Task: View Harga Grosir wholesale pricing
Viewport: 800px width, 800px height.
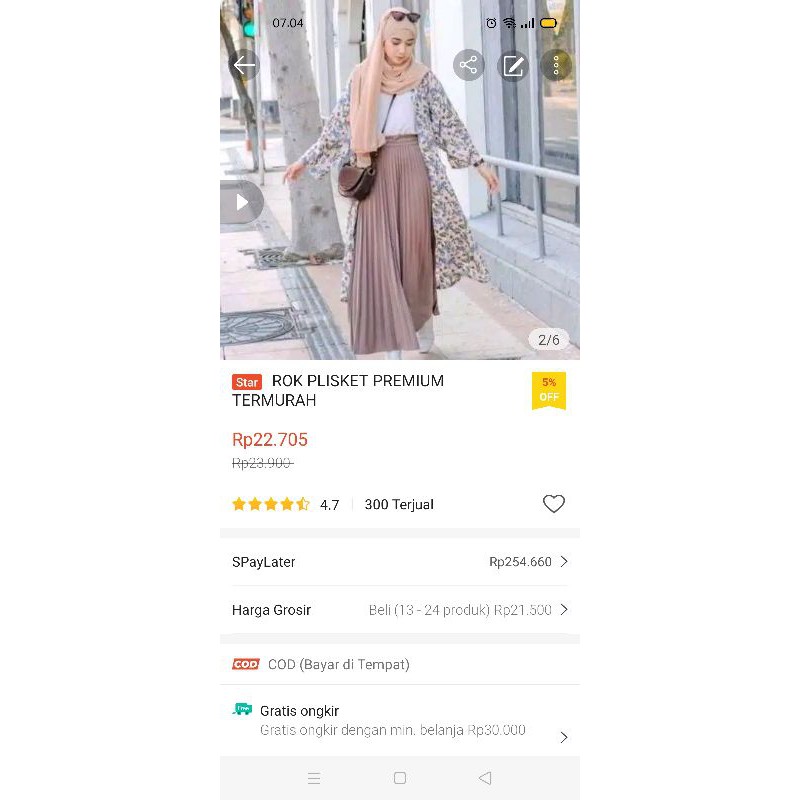Action: pyautogui.click(x=400, y=610)
